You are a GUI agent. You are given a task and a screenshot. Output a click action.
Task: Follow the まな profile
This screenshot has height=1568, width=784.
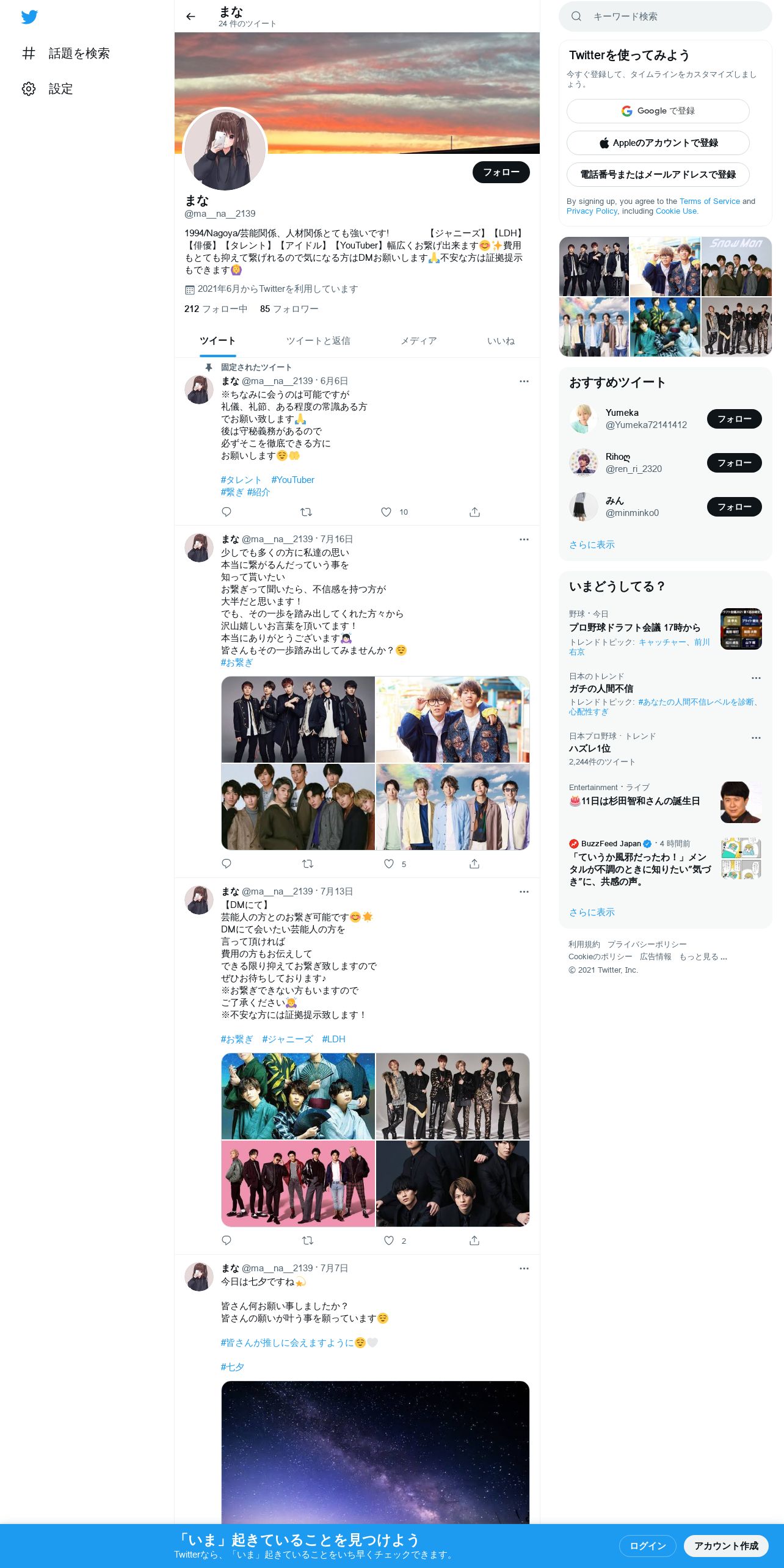(x=501, y=172)
